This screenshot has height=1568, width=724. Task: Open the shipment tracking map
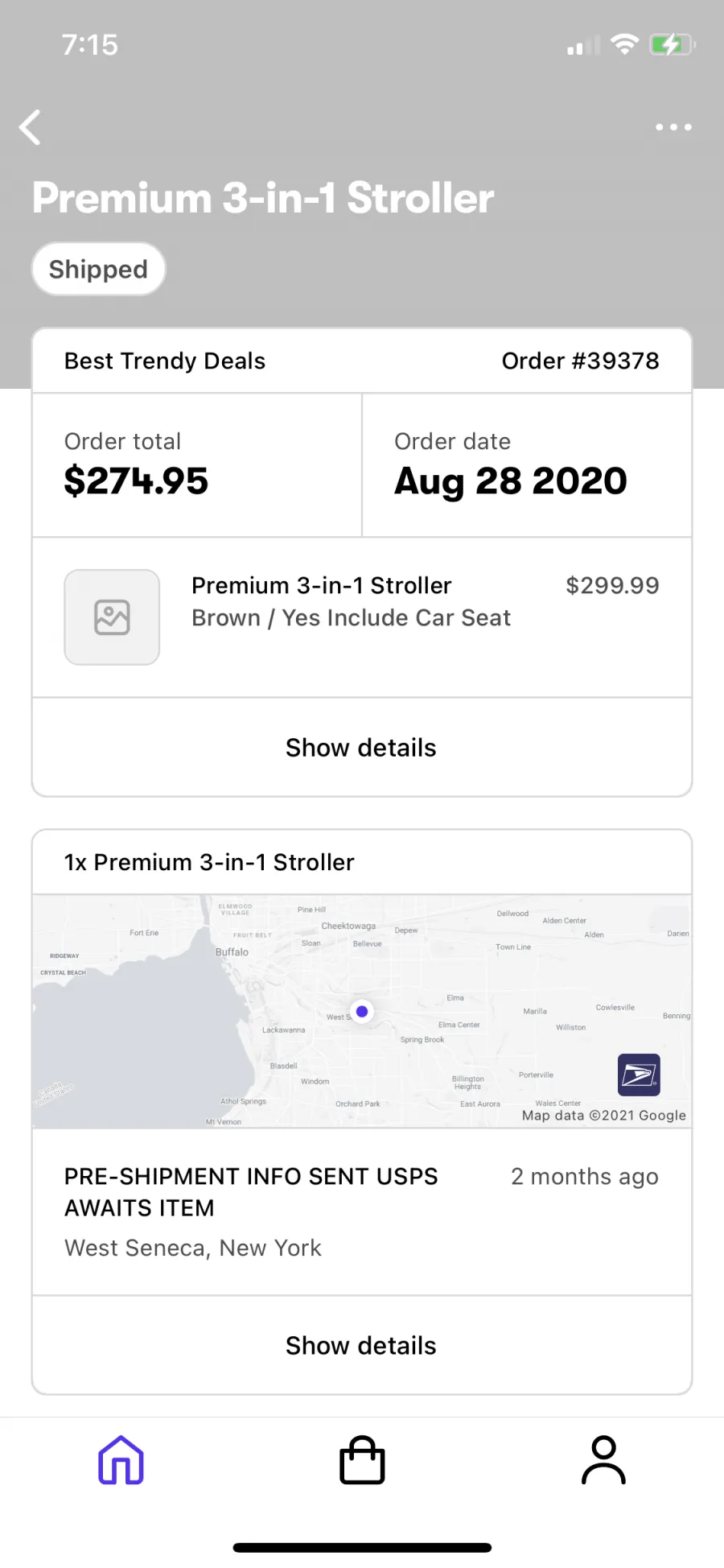pos(362,1011)
